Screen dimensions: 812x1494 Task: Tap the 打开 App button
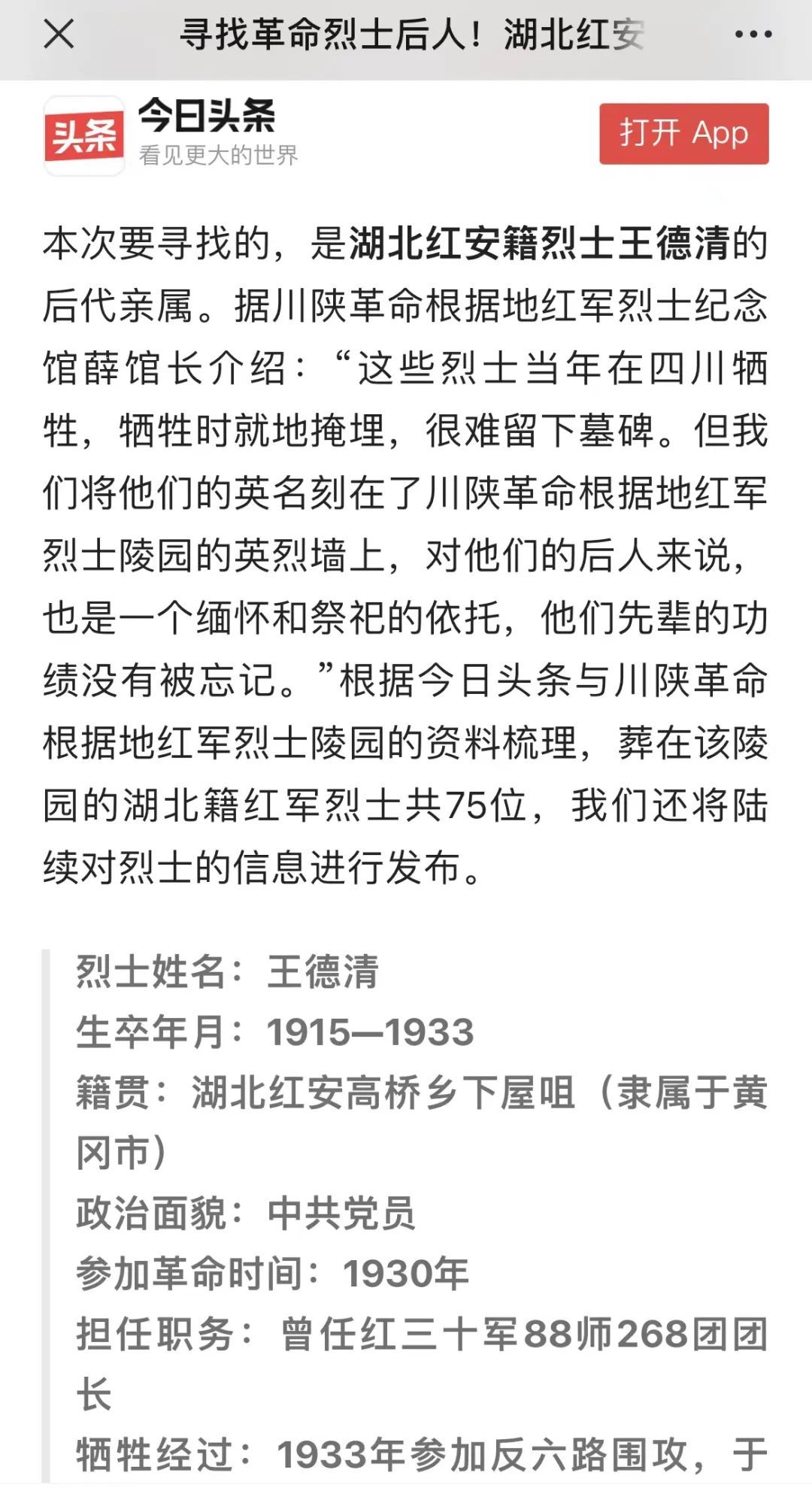point(683,134)
